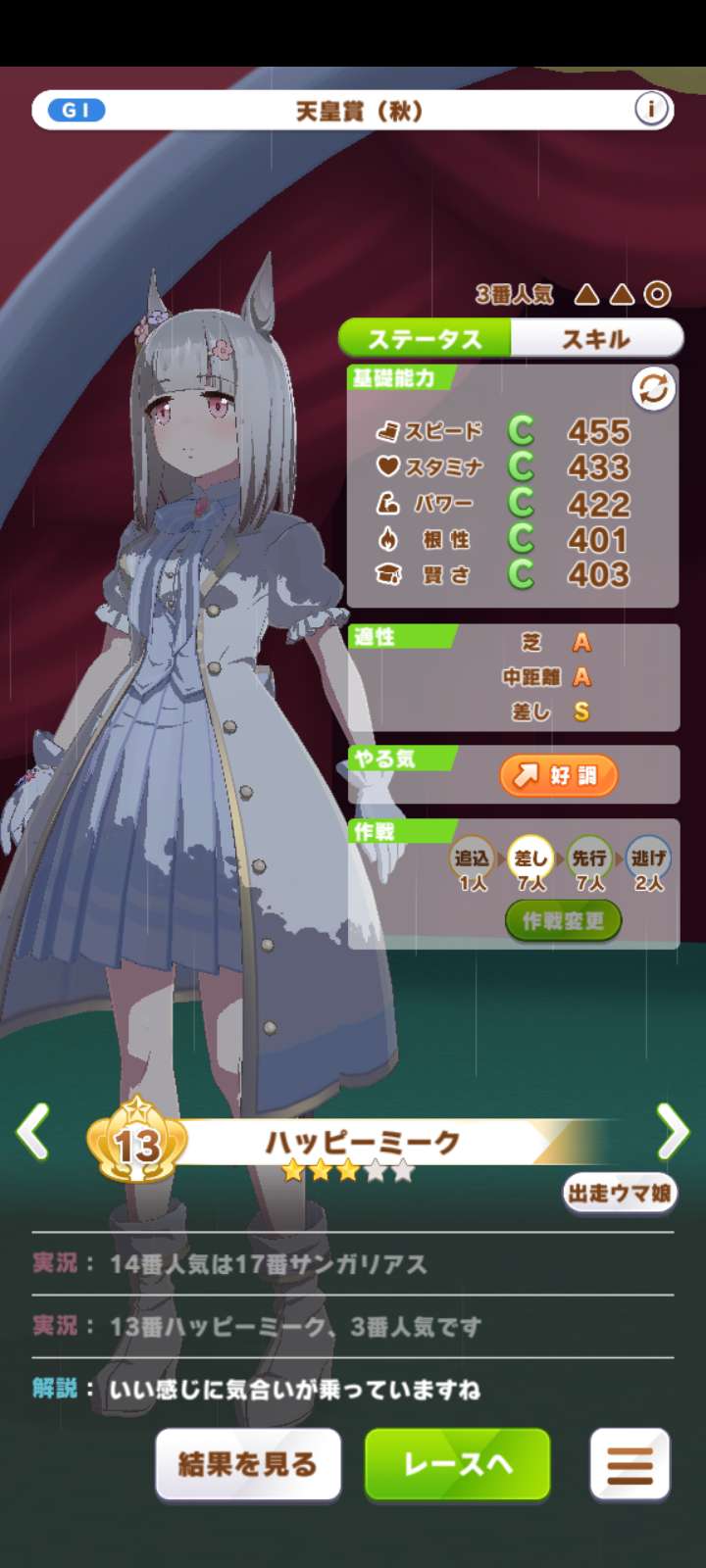Tap the refresh icon in 基礎能力 panel
The width and height of the screenshot is (706, 1568).
click(x=653, y=390)
